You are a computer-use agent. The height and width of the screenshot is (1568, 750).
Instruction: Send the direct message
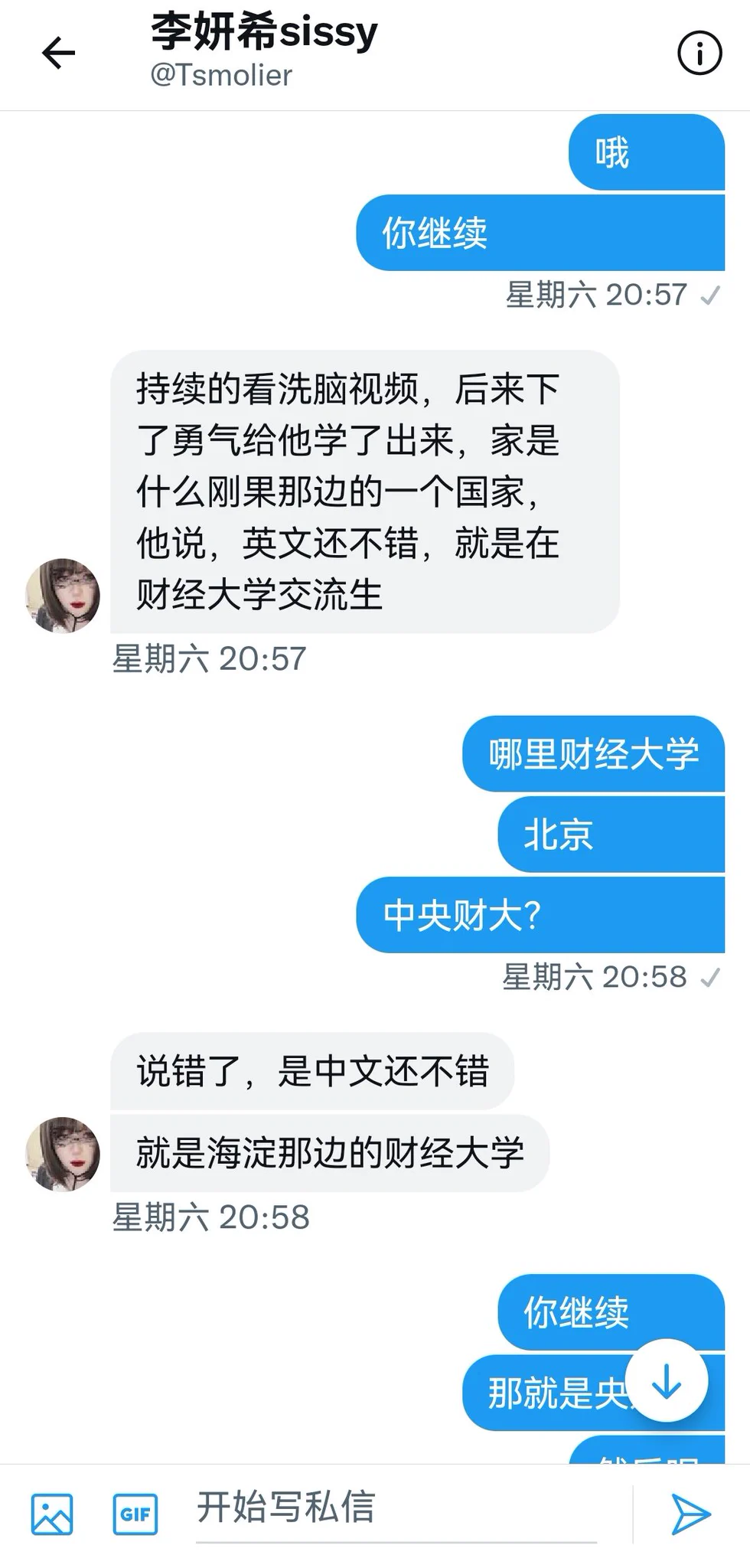point(690,1514)
